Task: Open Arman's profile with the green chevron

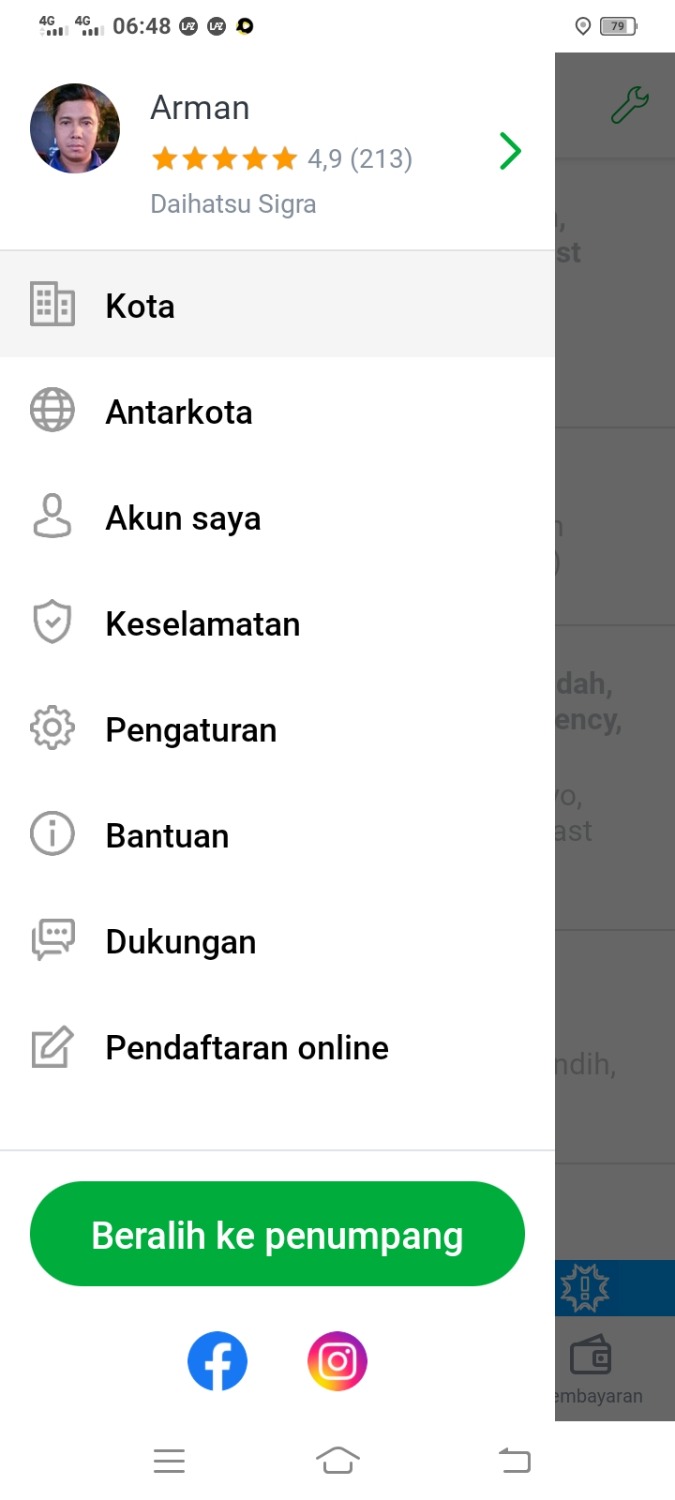Action: [x=510, y=152]
